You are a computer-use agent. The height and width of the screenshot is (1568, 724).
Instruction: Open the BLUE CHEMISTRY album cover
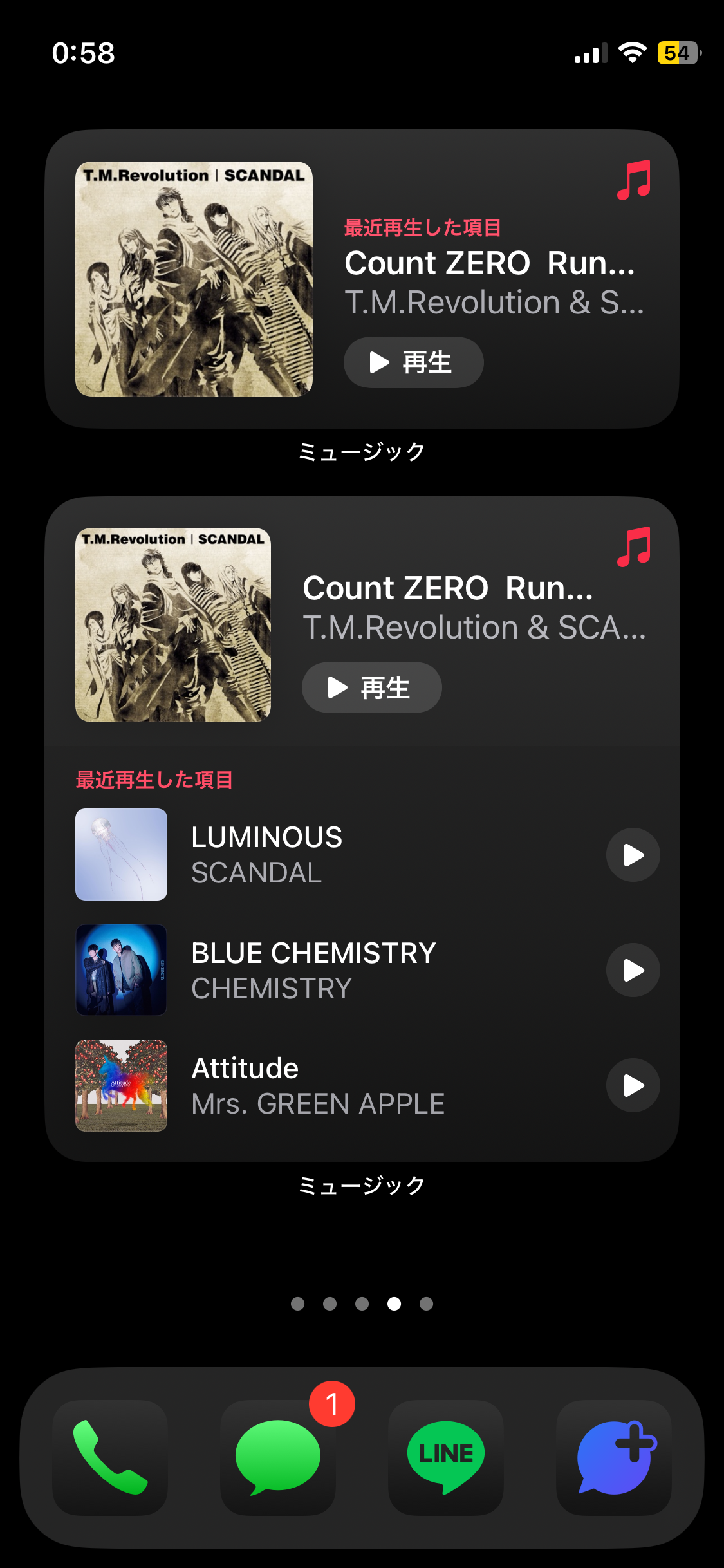point(121,970)
